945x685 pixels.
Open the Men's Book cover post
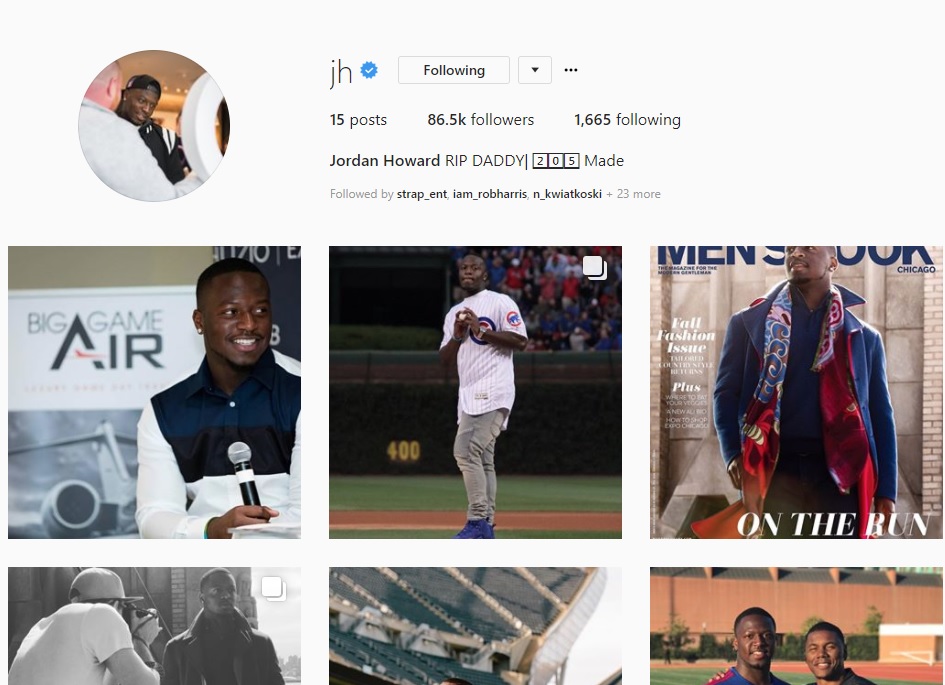point(796,392)
